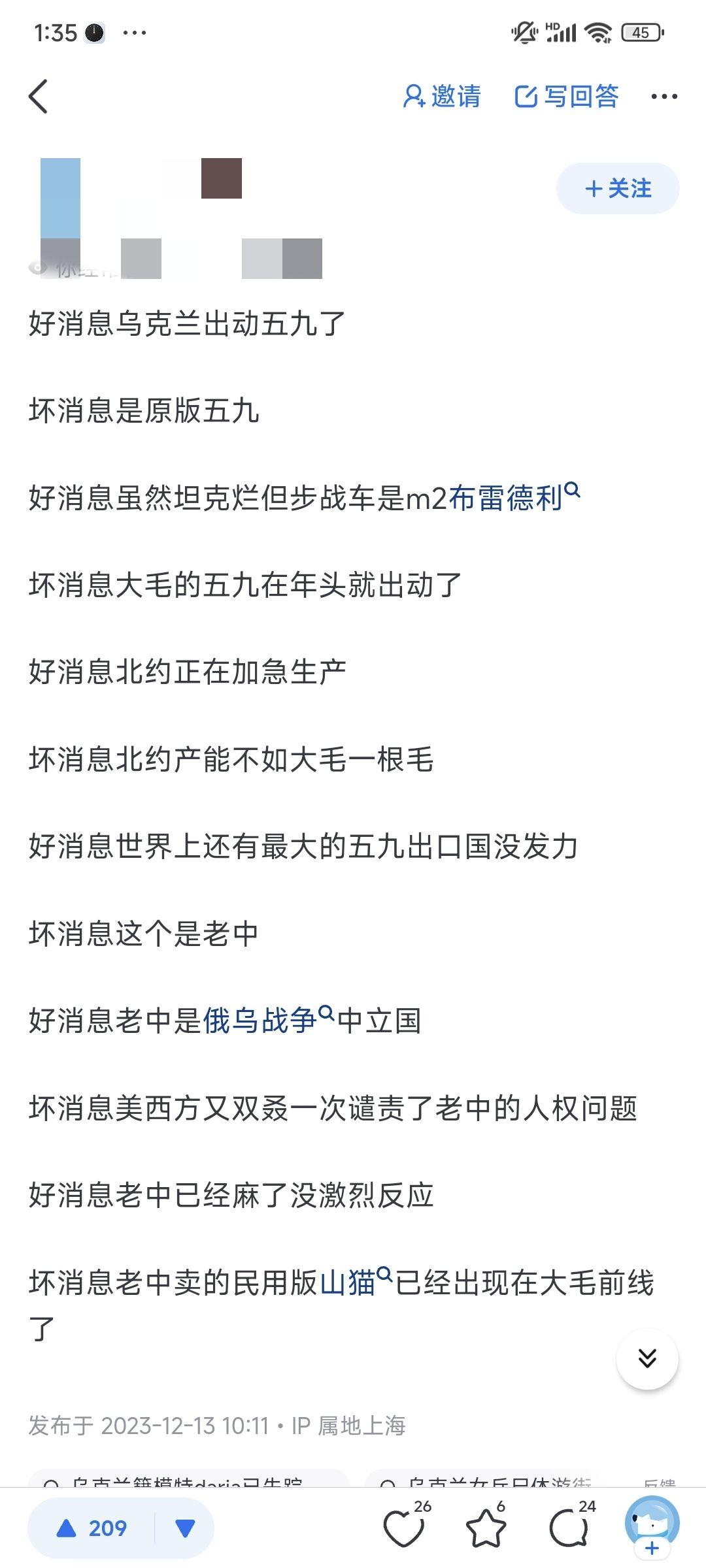The image size is (706, 1568).
Task: Follow the author with +关注
Action: click(618, 189)
